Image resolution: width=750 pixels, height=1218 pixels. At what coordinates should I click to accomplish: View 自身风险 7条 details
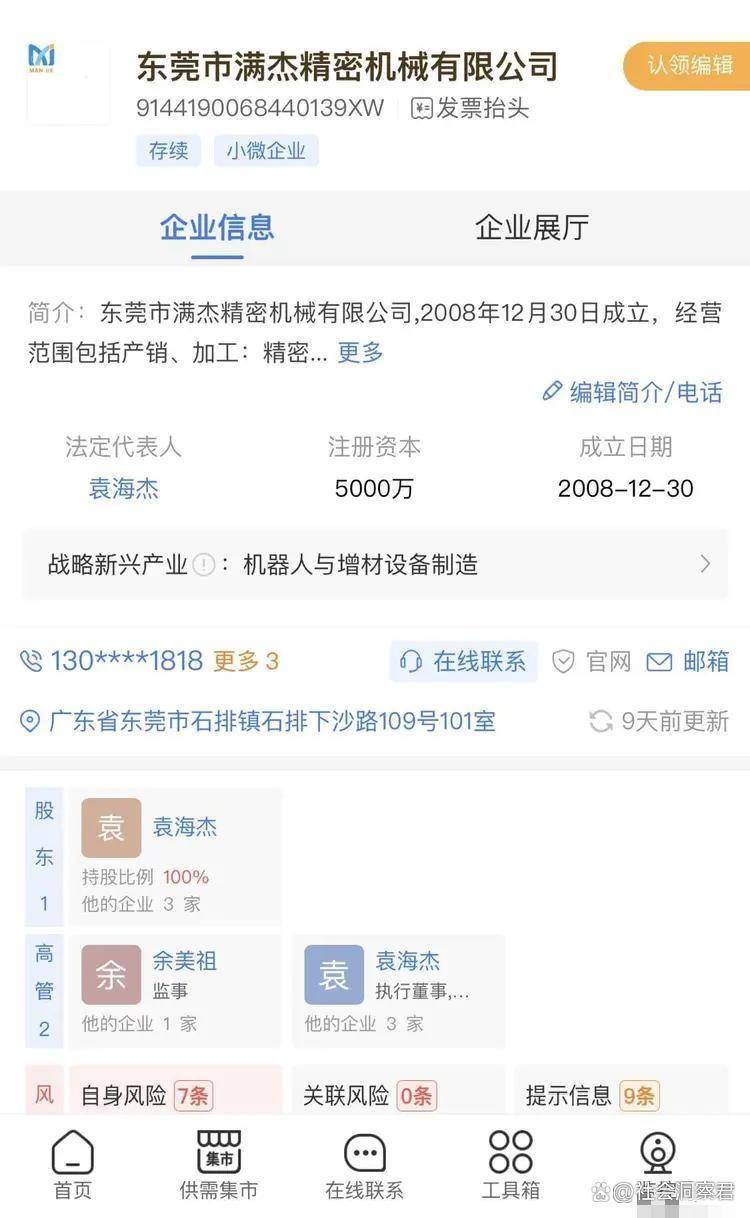(146, 1095)
